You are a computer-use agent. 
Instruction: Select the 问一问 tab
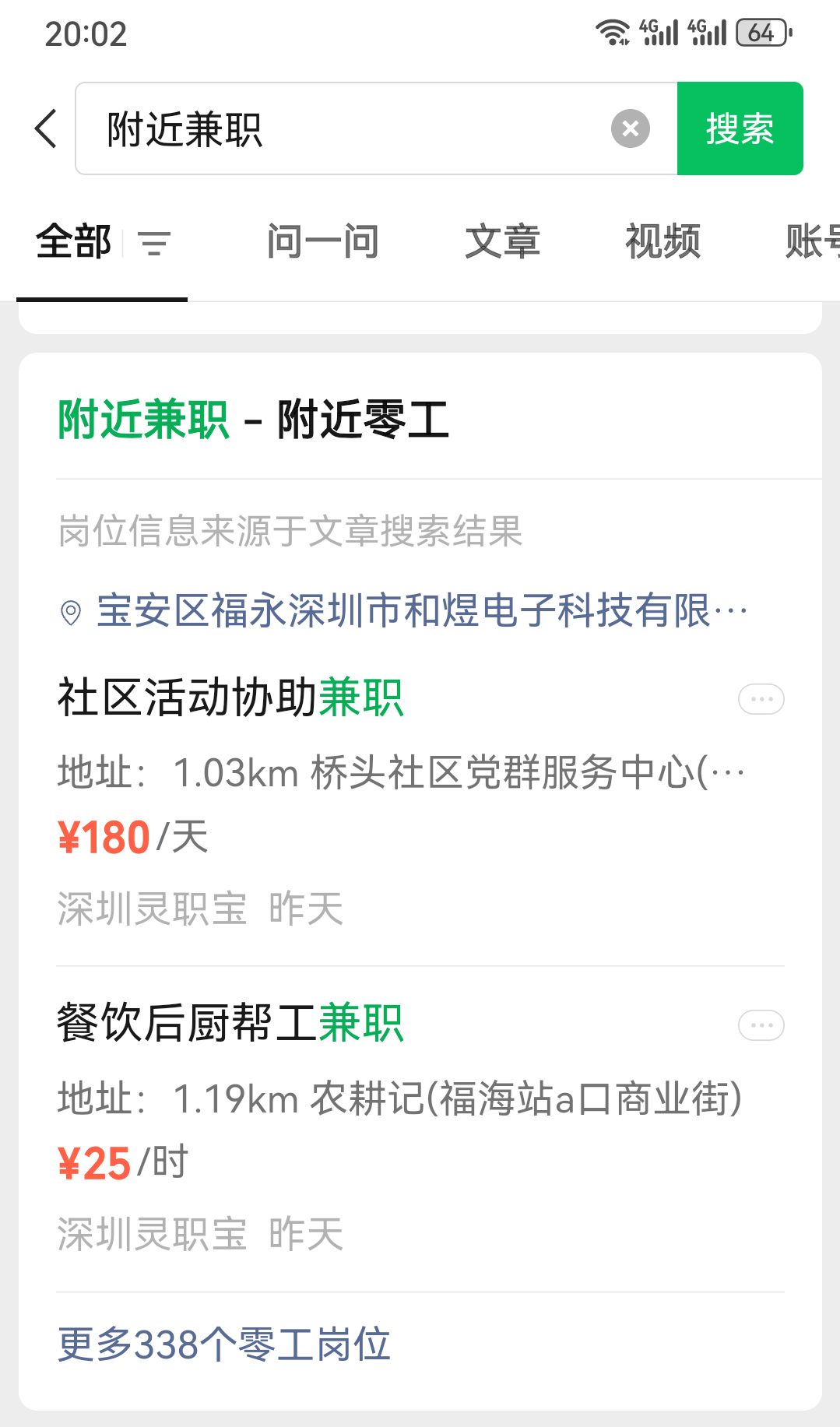322,242
